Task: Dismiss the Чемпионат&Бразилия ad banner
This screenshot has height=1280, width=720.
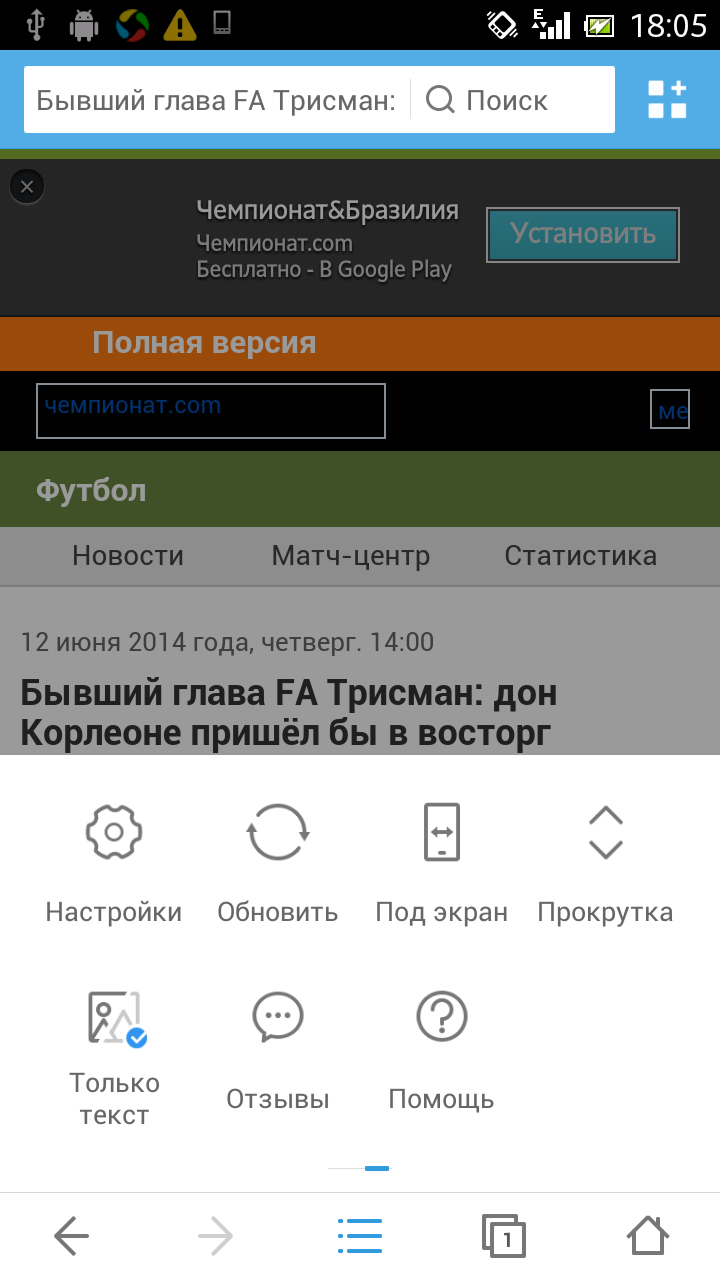Action: point(27,187)
